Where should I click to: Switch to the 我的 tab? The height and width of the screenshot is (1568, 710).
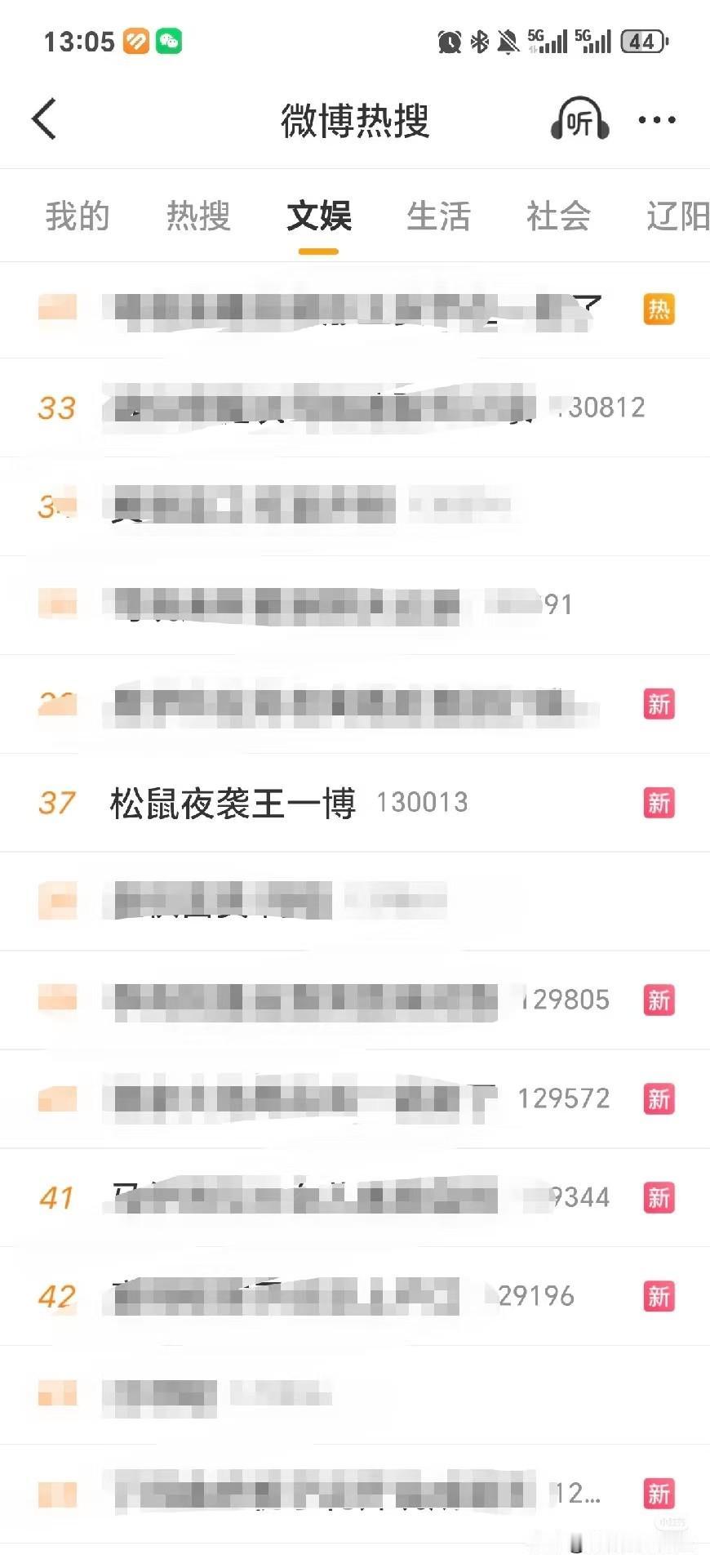tap(76, 216)
